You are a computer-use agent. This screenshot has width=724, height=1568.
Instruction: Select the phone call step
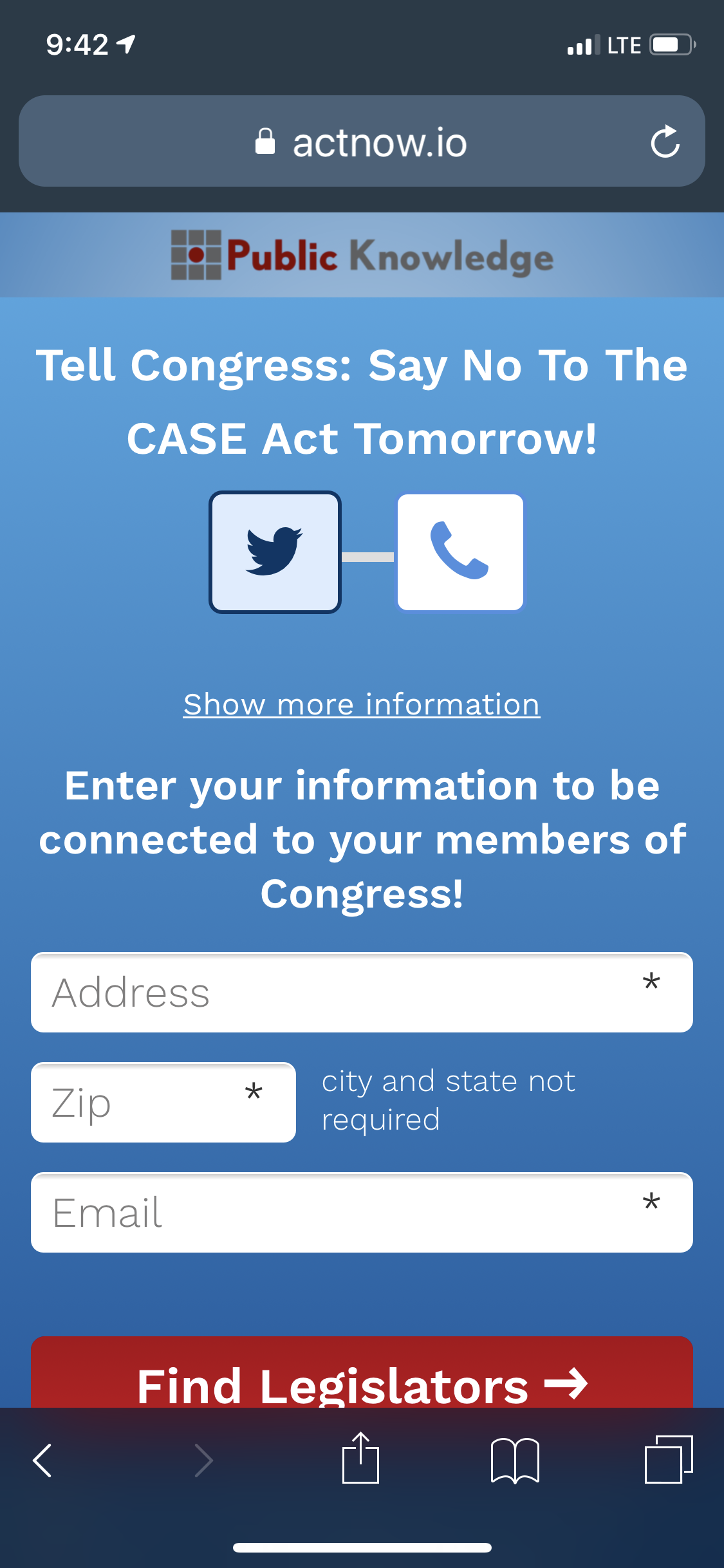coord(460,552)
